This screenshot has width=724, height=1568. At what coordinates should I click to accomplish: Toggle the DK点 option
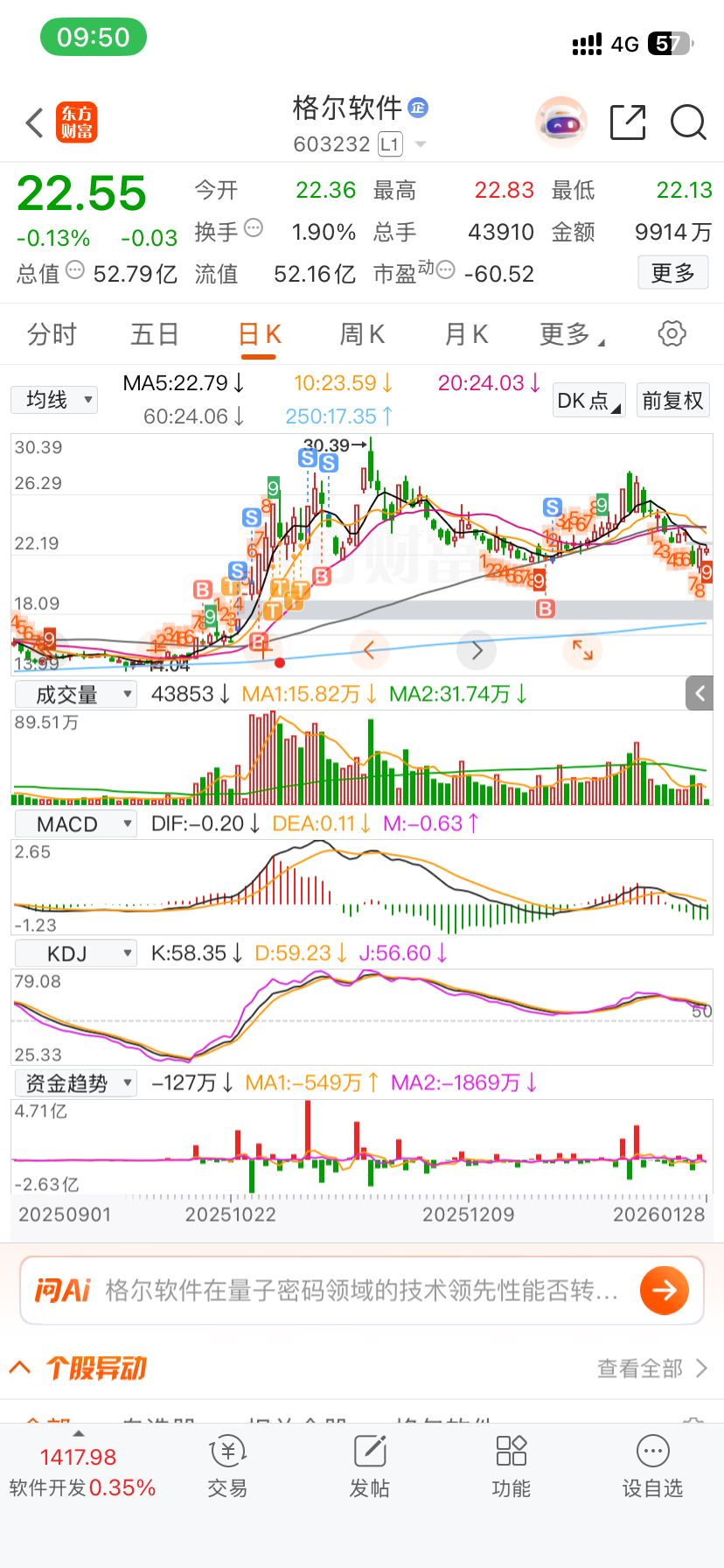[588, 401]
